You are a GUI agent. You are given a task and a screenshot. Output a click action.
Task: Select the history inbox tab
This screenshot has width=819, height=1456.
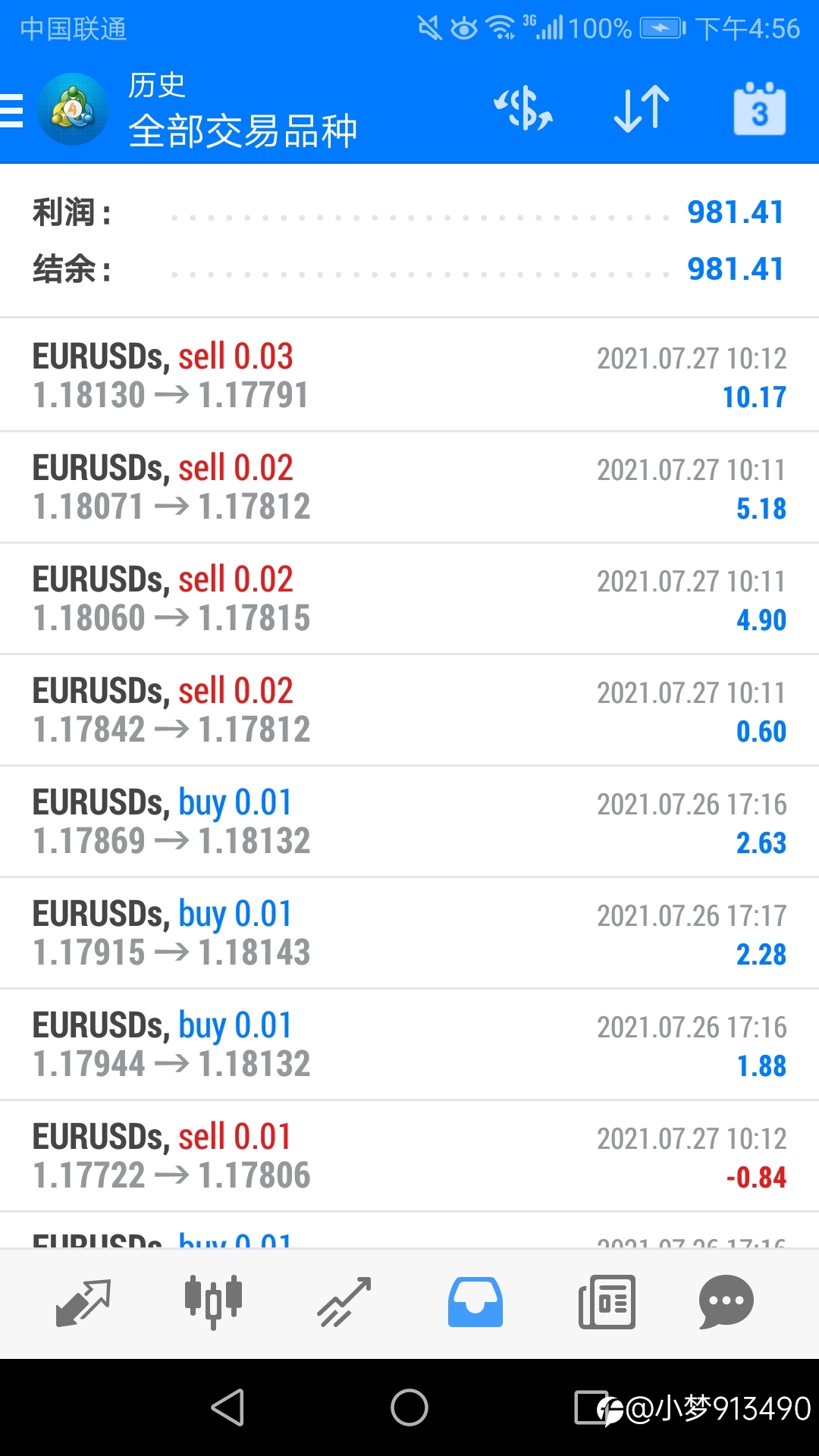[475, 1303]
